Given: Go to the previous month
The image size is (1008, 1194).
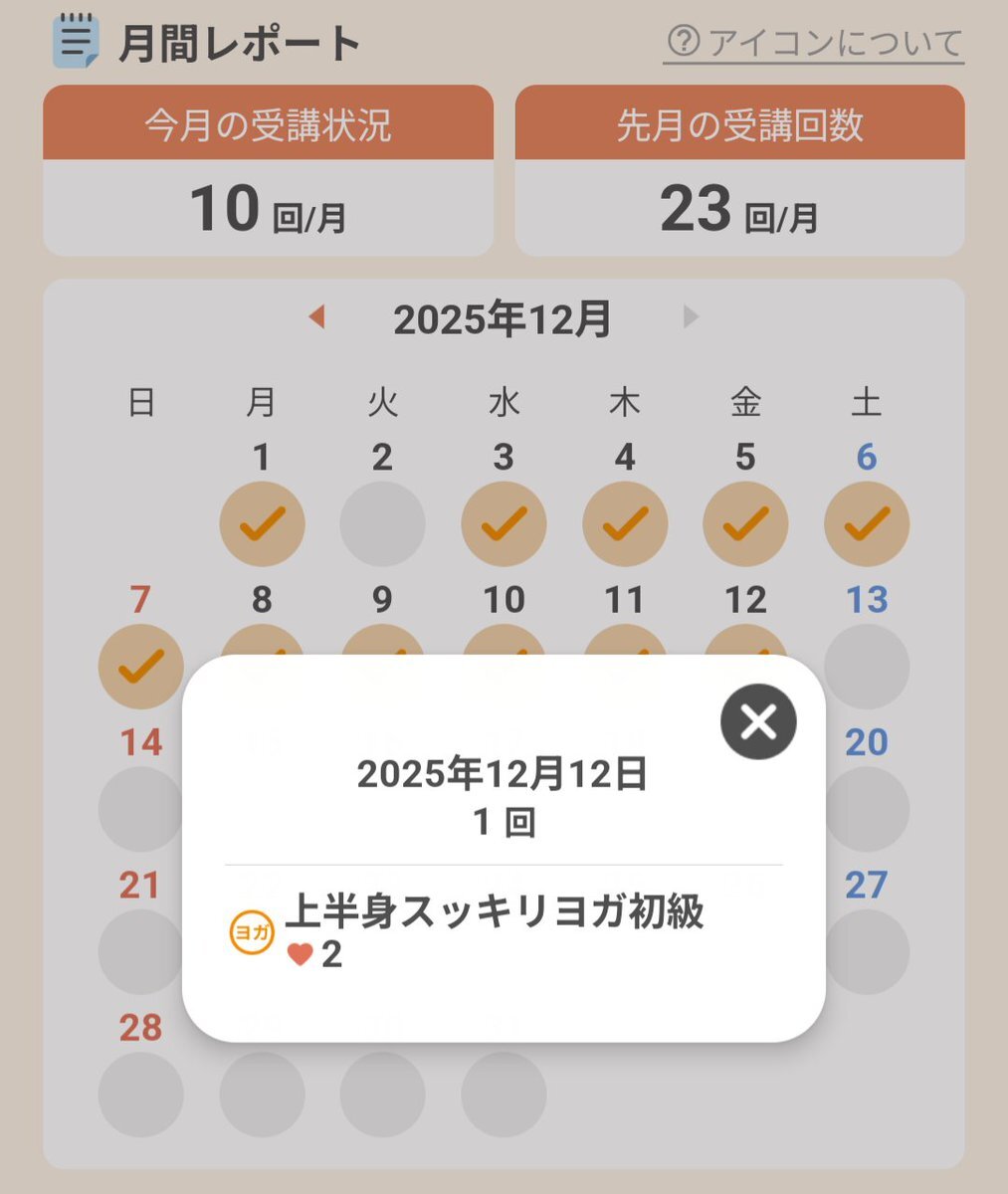Looking at the screenshot, I should [316, 317].
